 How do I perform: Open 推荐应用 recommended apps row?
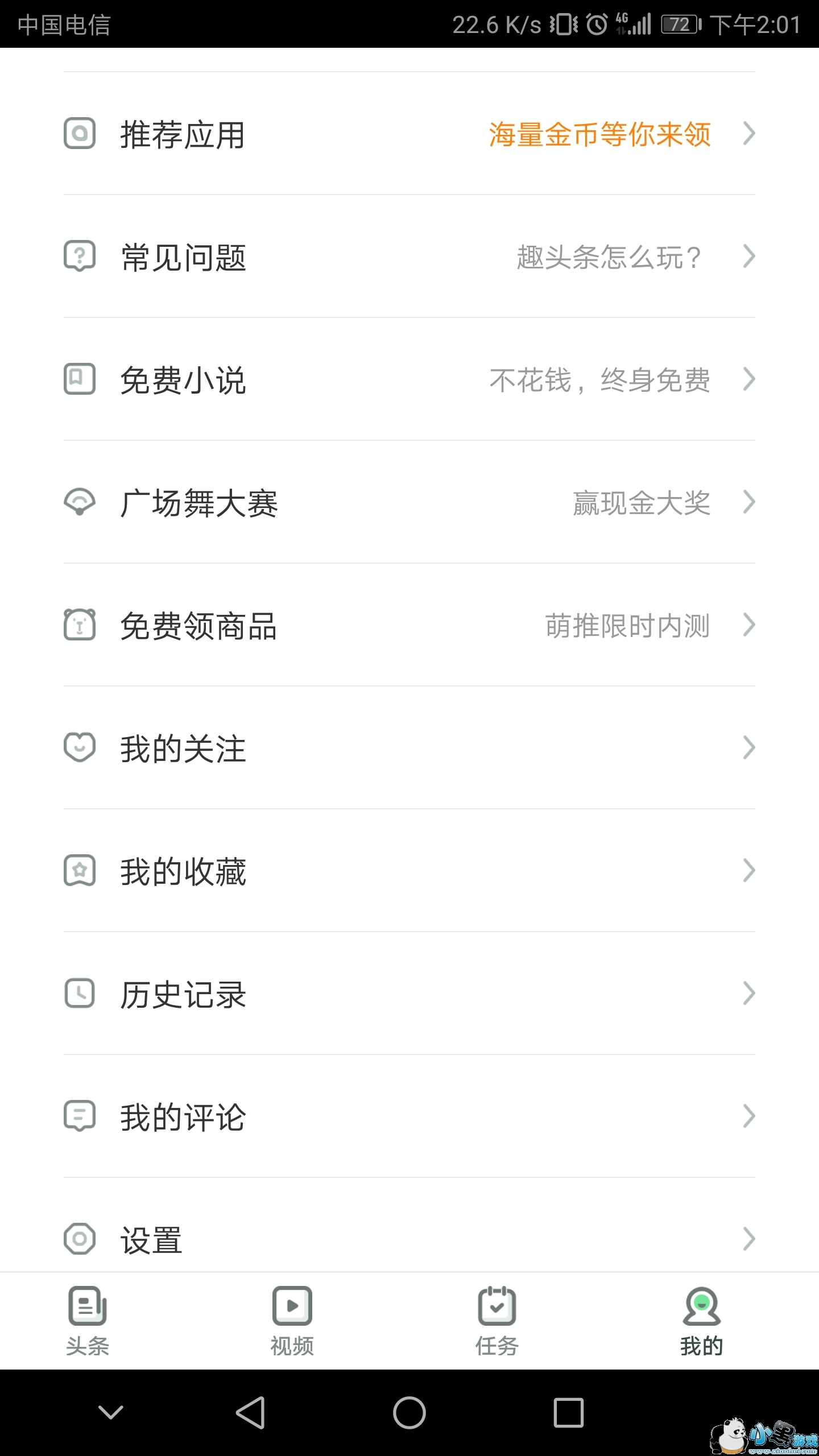(x=409, y=134)
